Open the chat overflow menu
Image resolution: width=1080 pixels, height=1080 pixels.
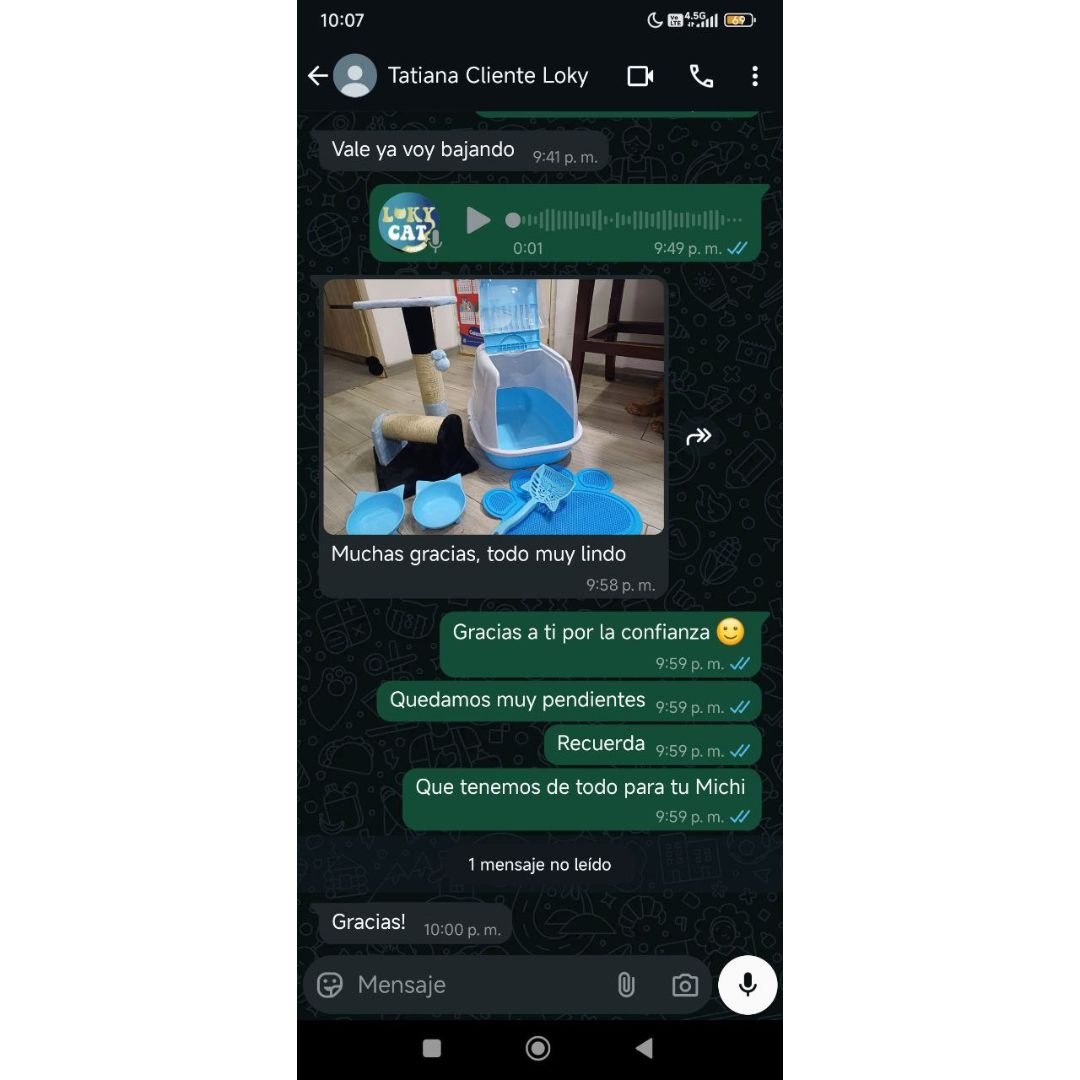pyautogui.click(x=755, y=76)
